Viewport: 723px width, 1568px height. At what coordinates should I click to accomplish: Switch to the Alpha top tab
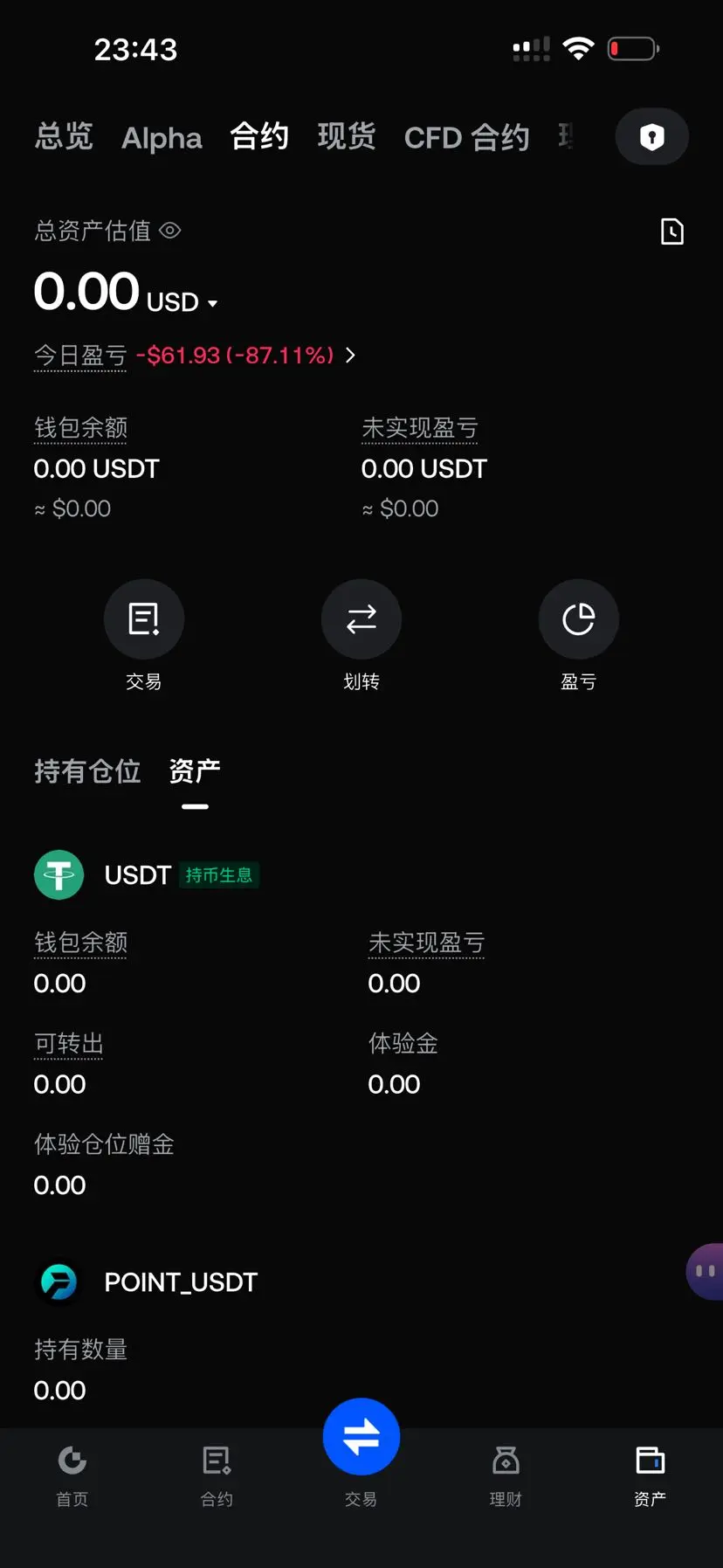[x=162, y=138]
